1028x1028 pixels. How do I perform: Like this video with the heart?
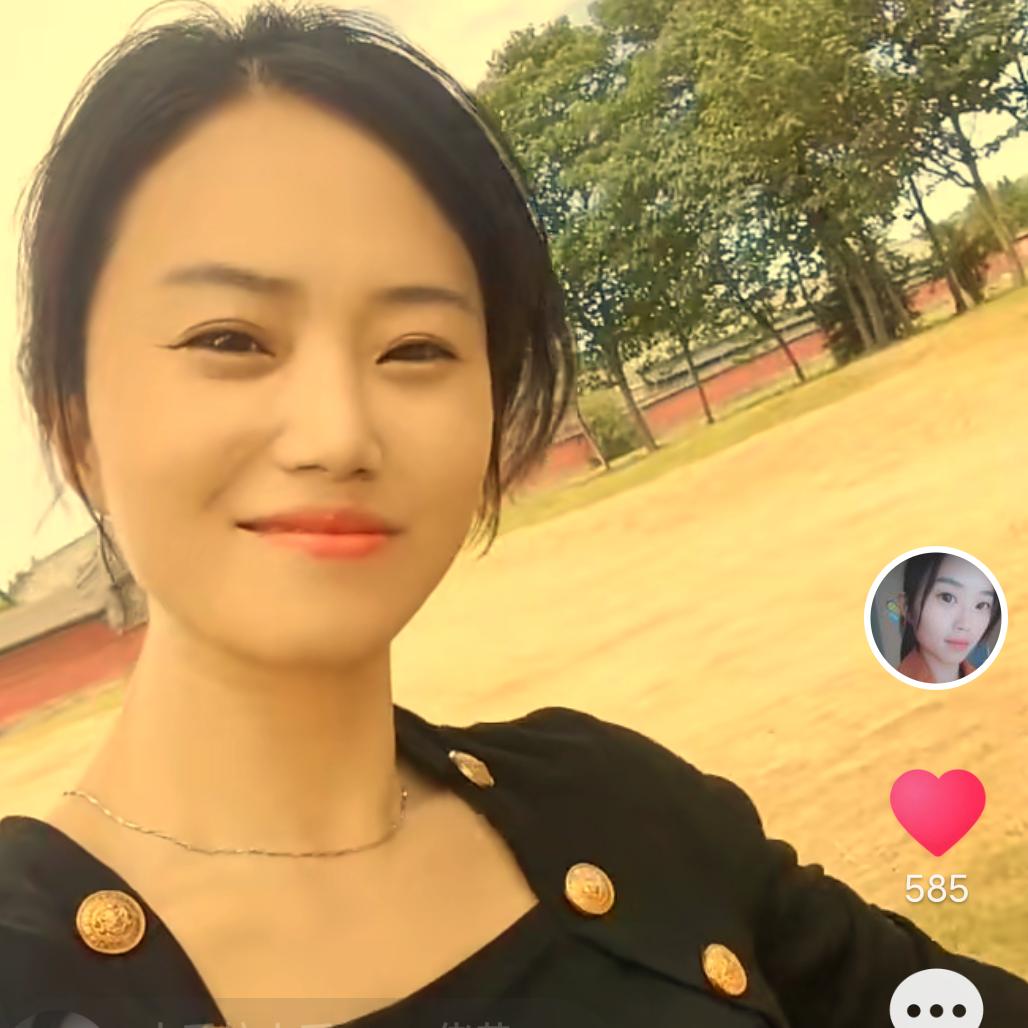tap(937, 810)
